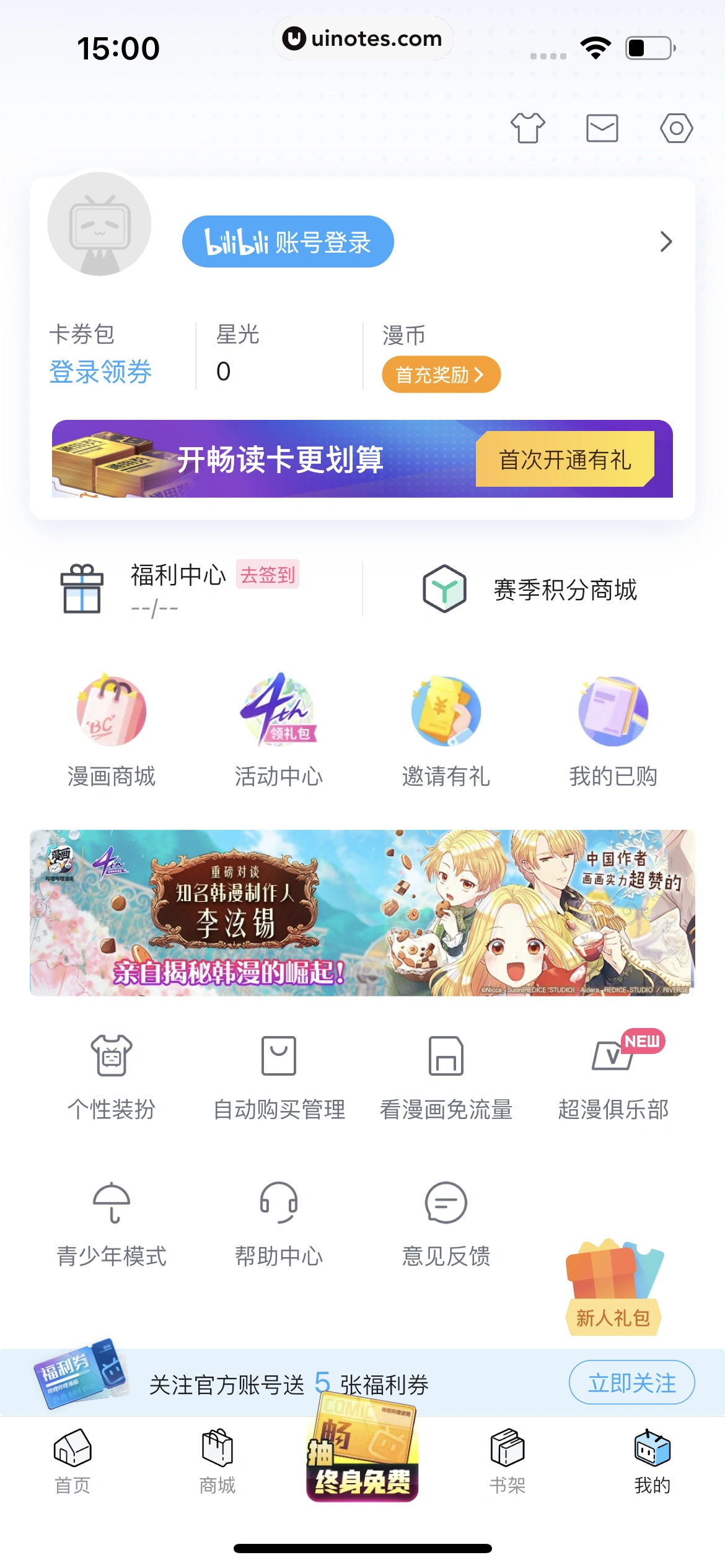Open the messages envelope icon
The width and height of the screenshot is (725, 1568).
coord(603,128)
